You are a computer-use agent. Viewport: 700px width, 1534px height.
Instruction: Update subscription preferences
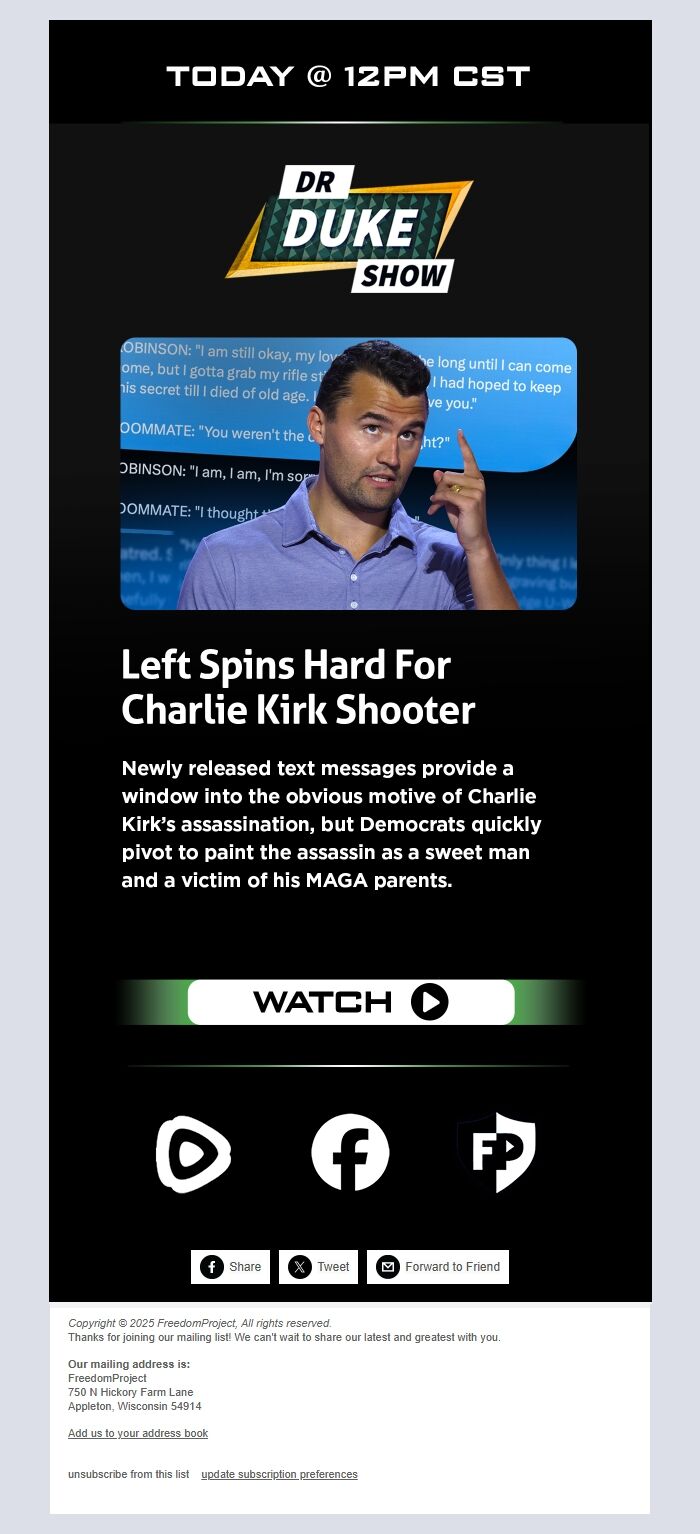(279, 1474)
